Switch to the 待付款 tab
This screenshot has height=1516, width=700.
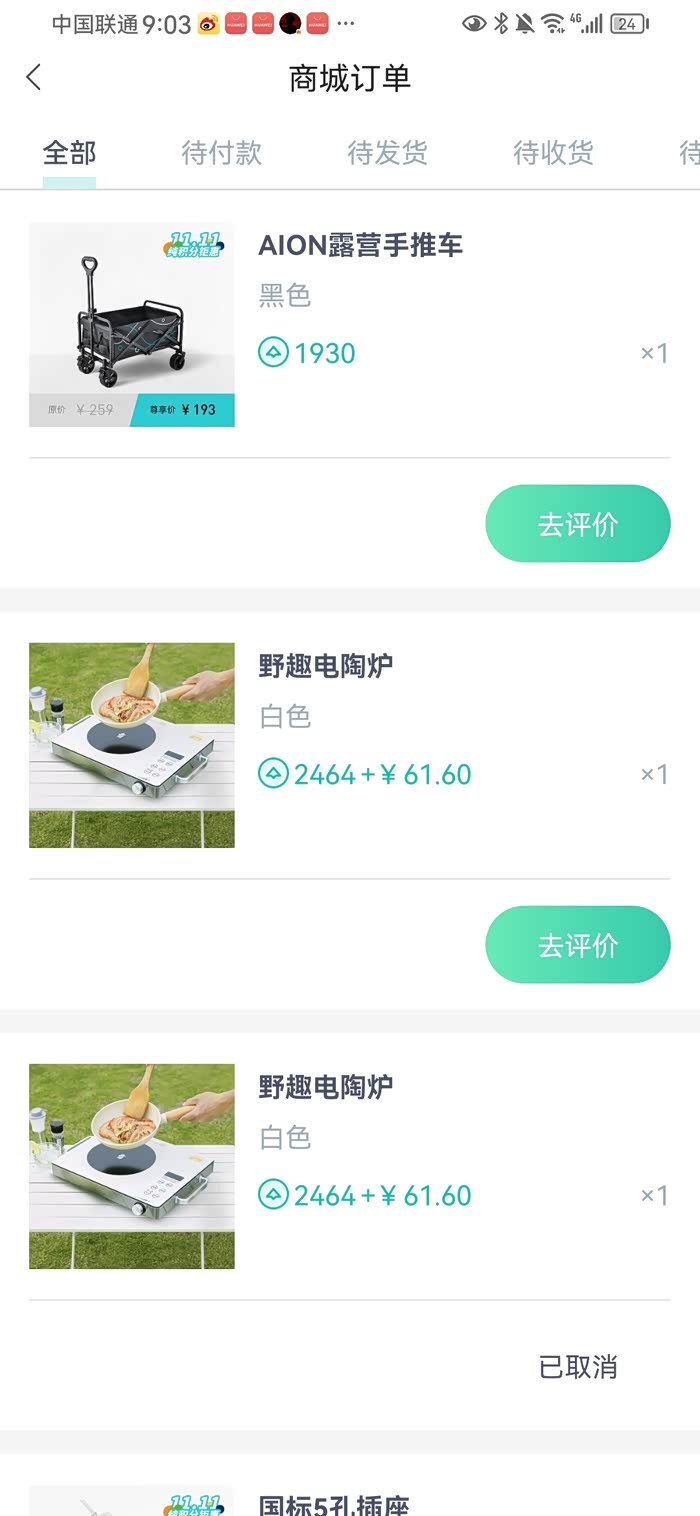click(x=221, y=153)
